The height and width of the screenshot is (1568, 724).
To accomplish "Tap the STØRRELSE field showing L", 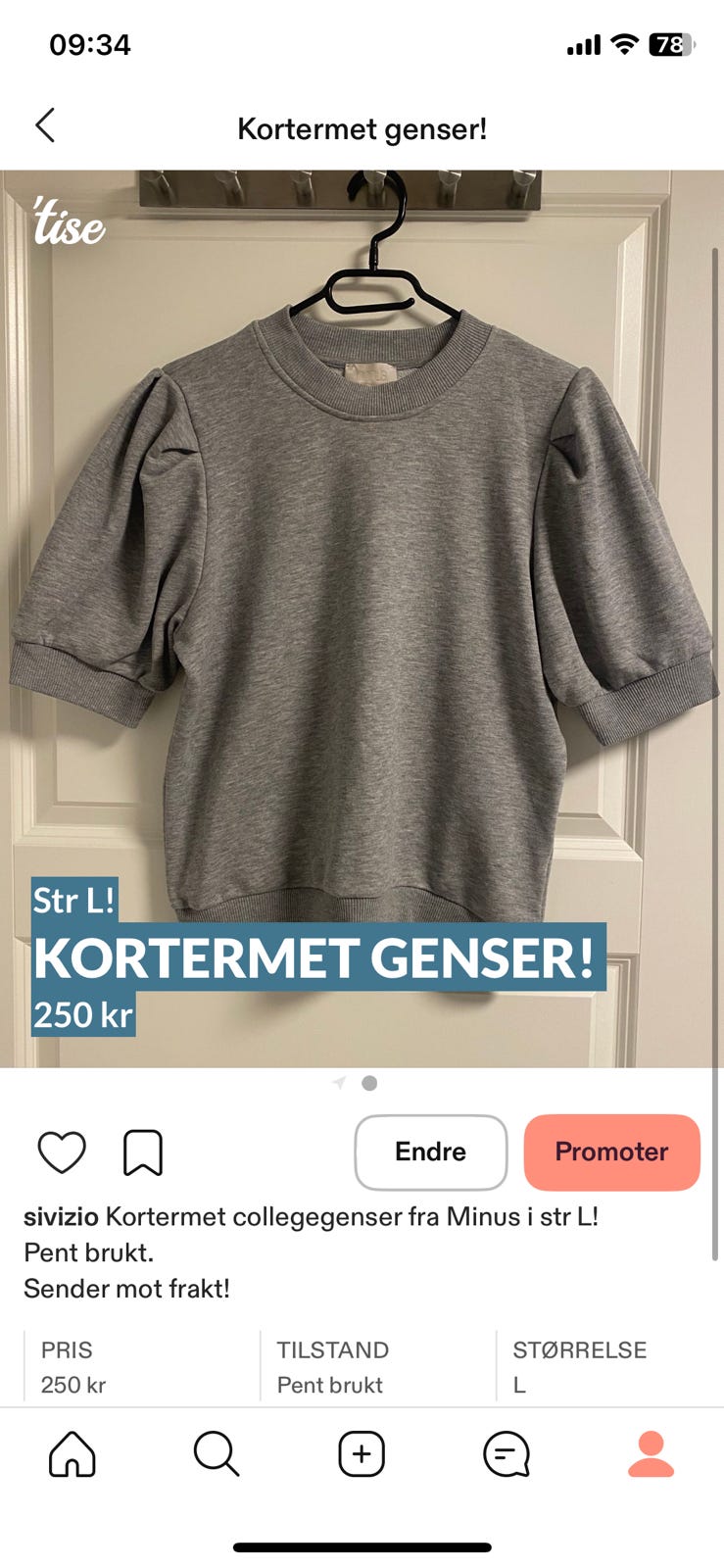I will click(581, 1366).
